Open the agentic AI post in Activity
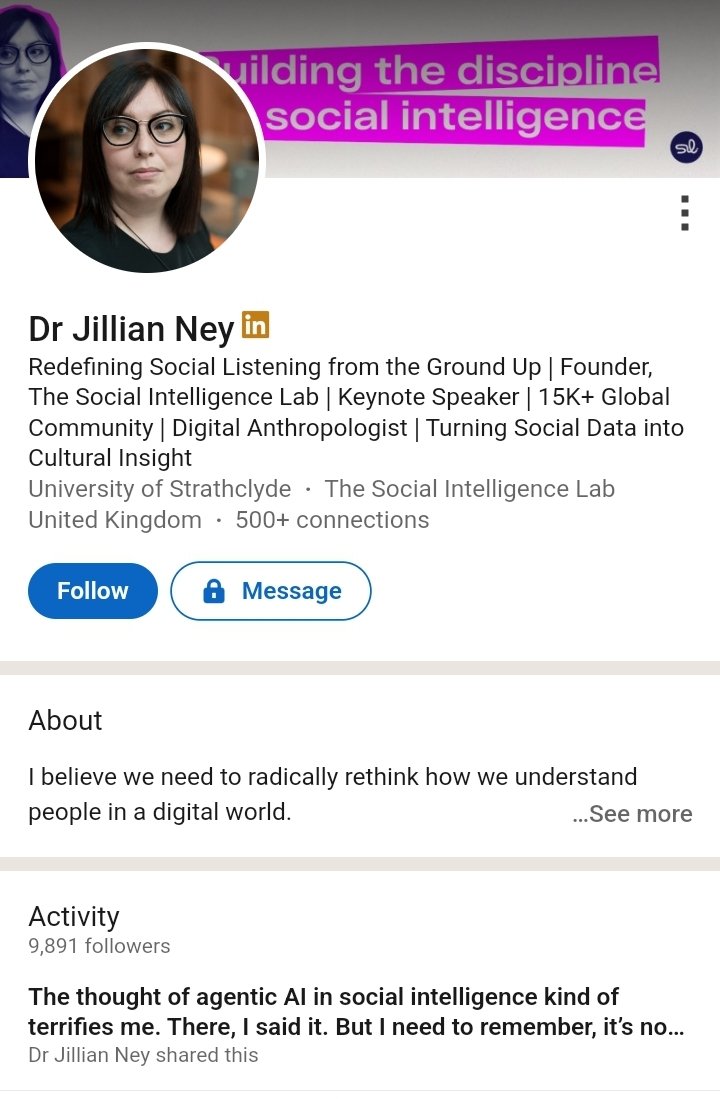 (356, 1012)
